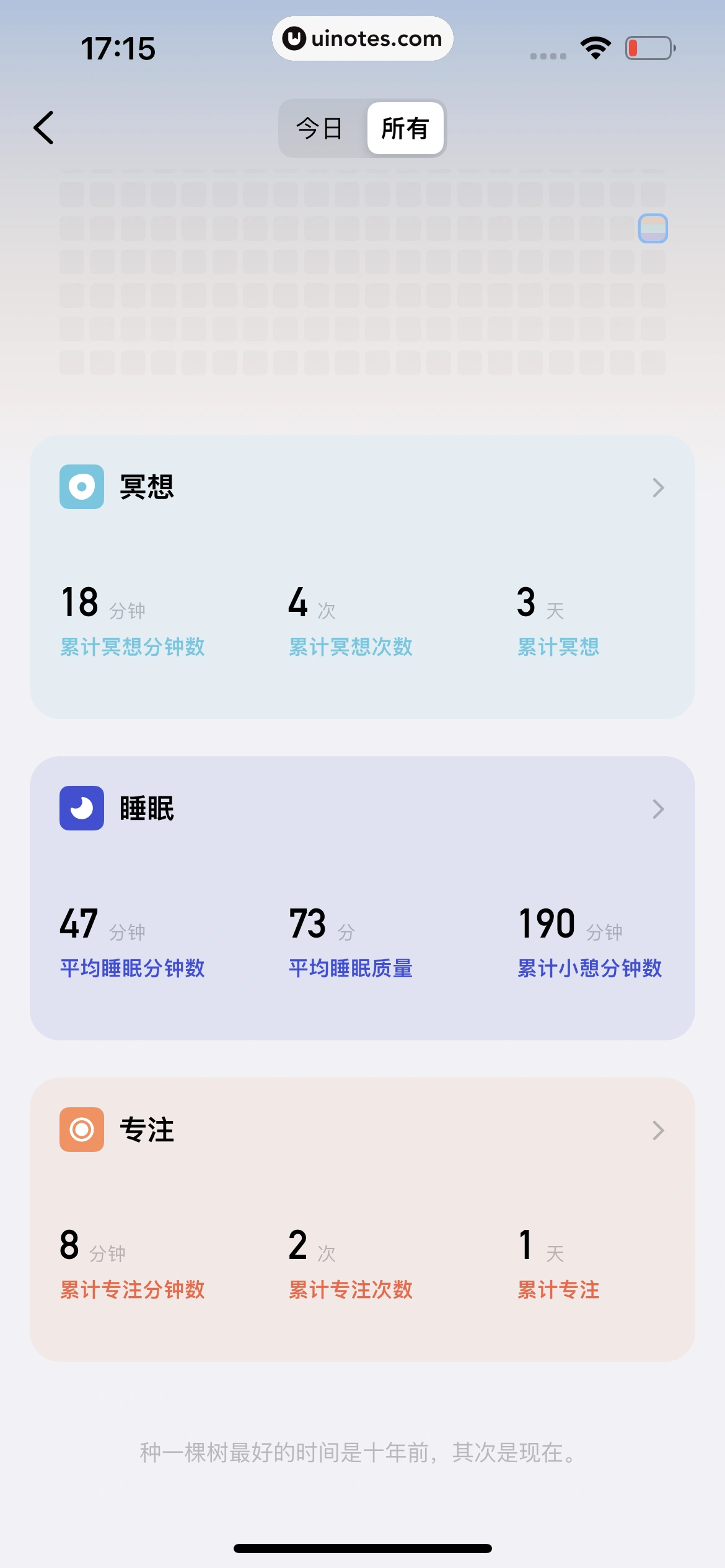Tap the 平均睡眠质量 stat label
The height and width of the screenshot is (1568, 725).
(351, 967)
